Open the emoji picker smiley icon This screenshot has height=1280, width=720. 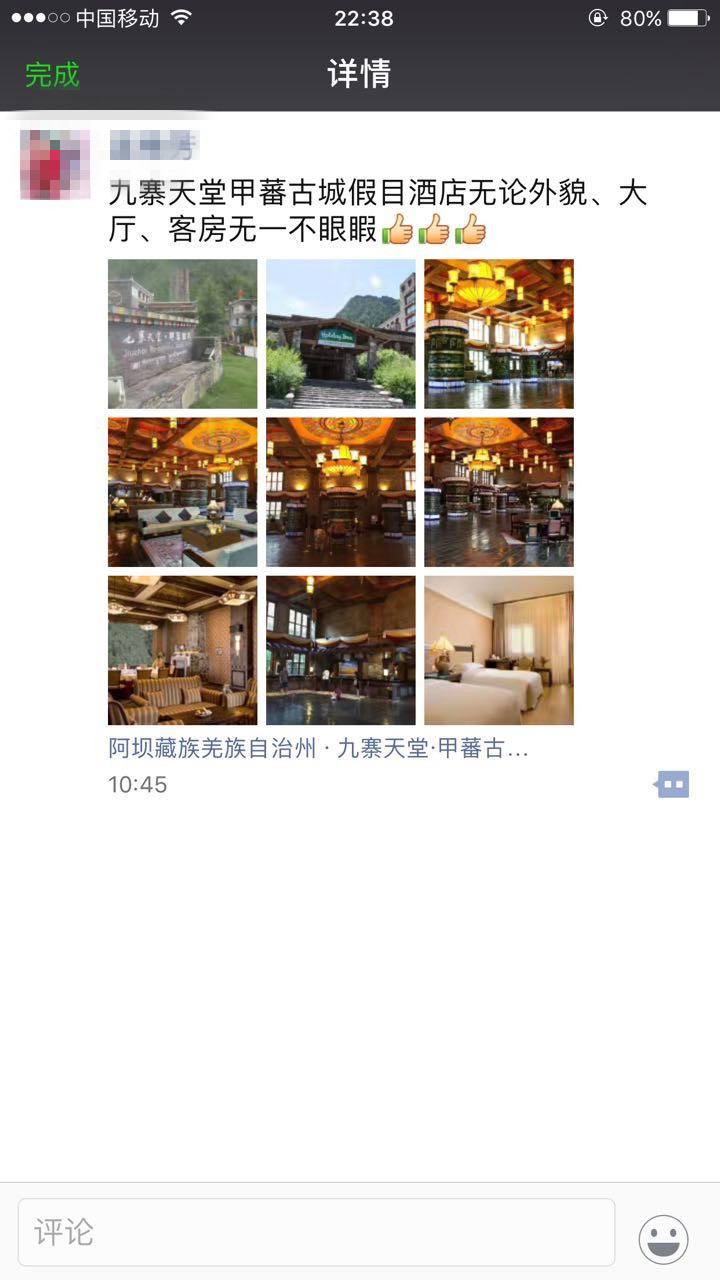tap(663, 1239)
